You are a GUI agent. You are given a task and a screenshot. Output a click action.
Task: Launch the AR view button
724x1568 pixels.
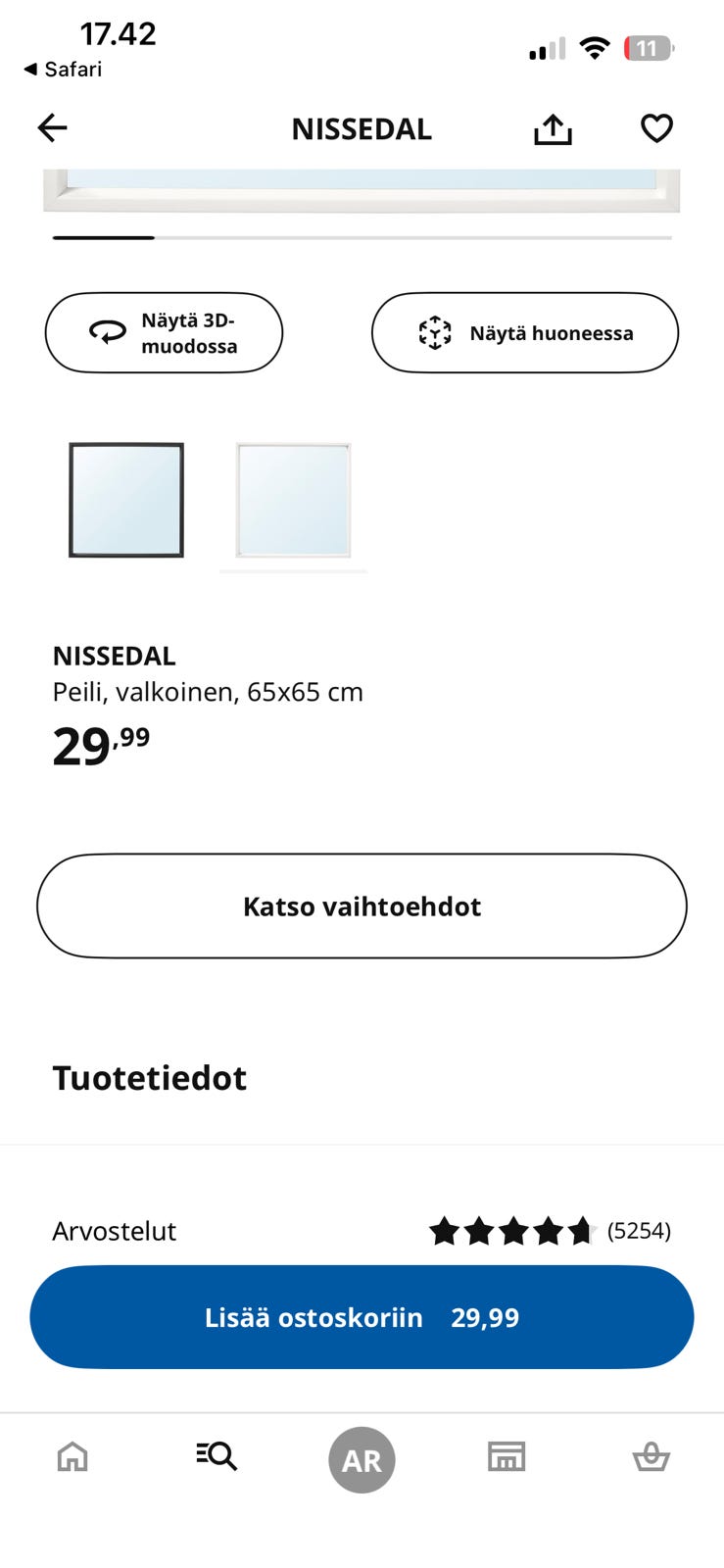362,1458
